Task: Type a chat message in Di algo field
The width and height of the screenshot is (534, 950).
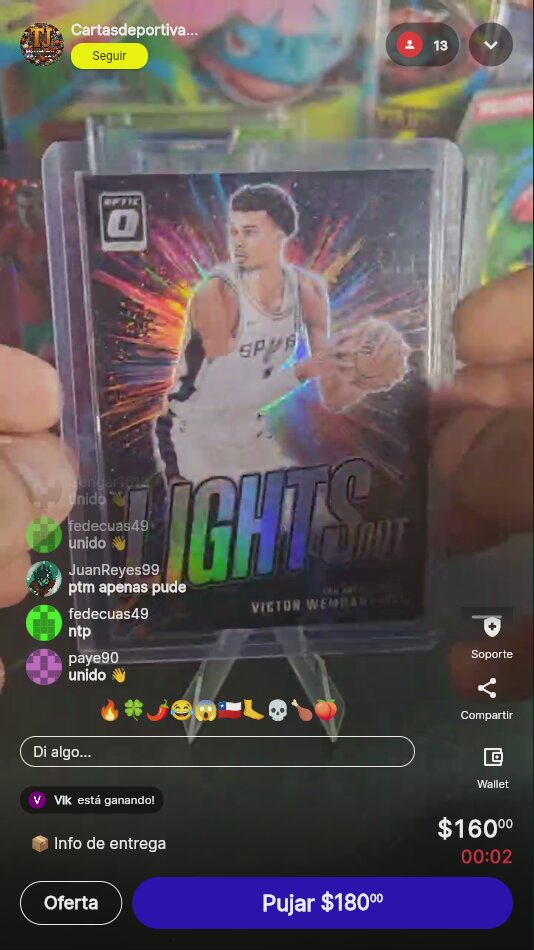Action: coord(217,752)
